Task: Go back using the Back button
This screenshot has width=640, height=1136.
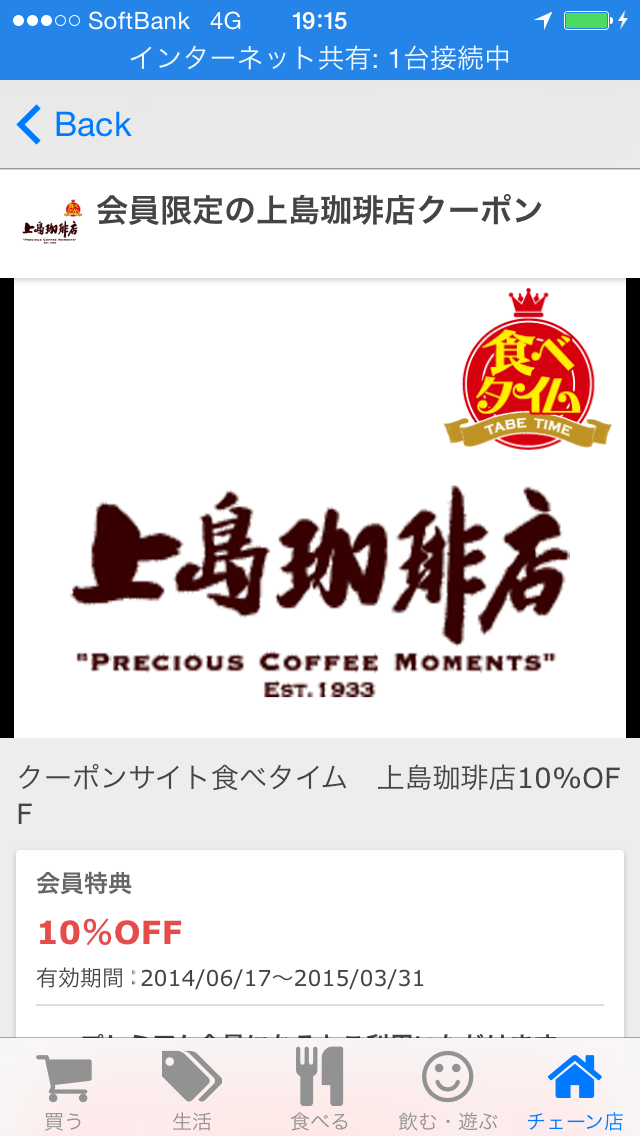Action: [75, 125]
